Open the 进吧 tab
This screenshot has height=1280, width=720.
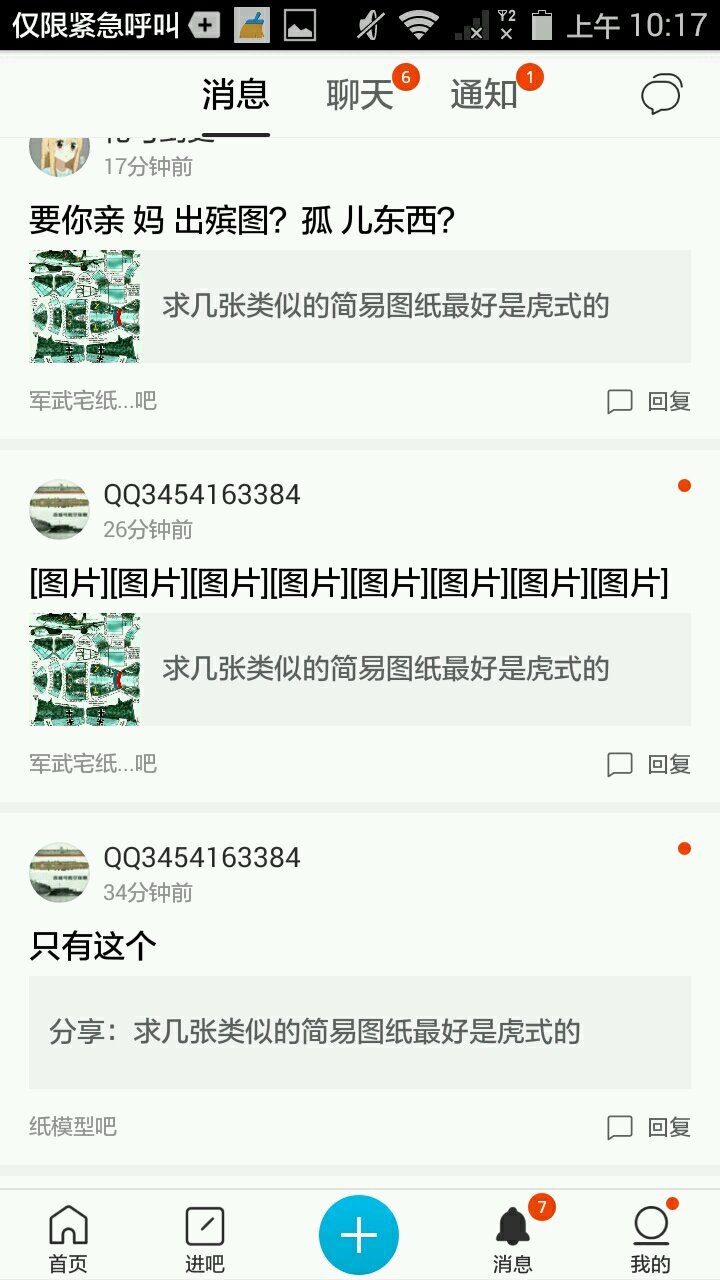(205, 1238)
